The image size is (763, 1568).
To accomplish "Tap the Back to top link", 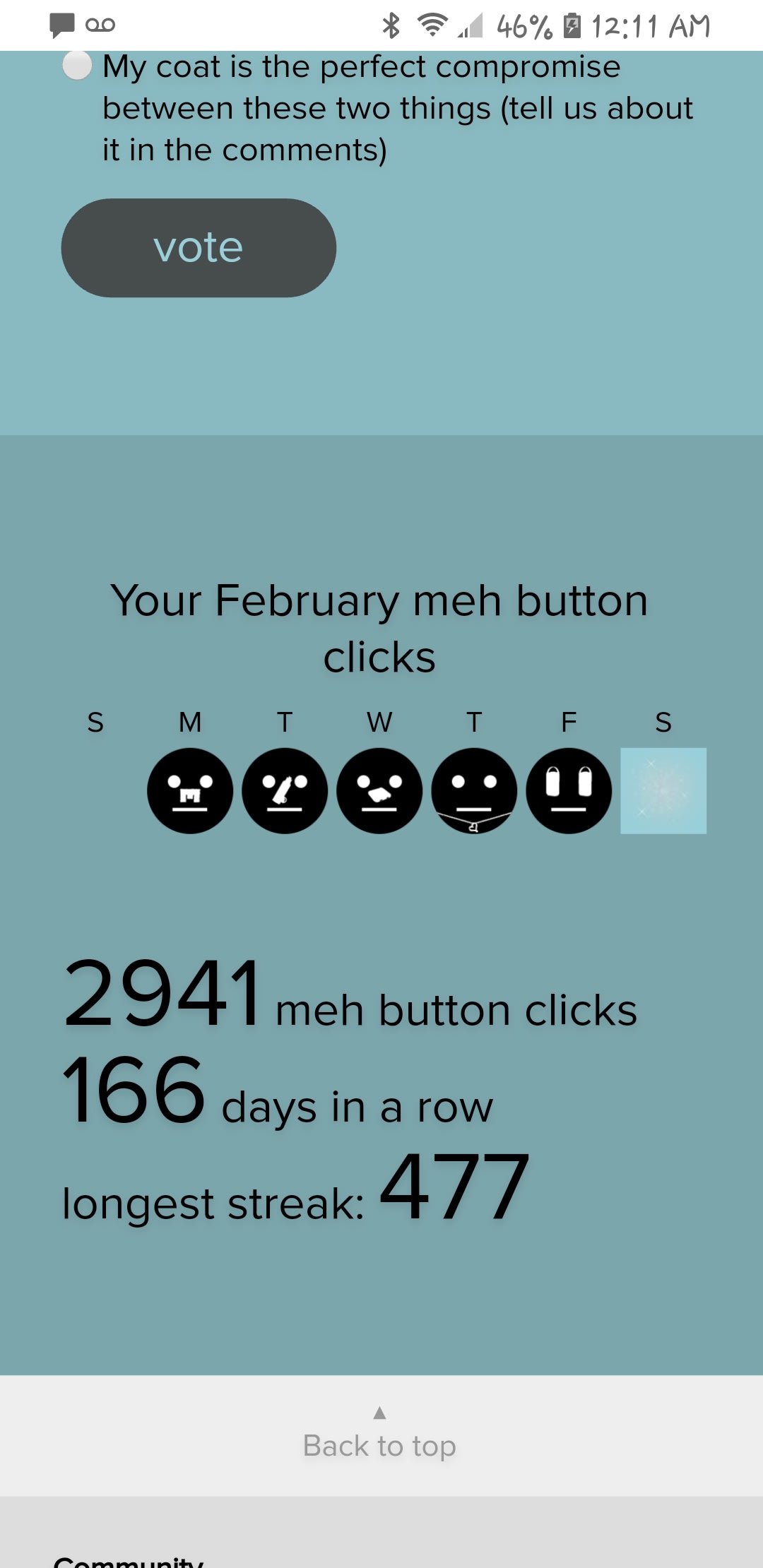I will pyautogui.click(x=379, y=1445).
